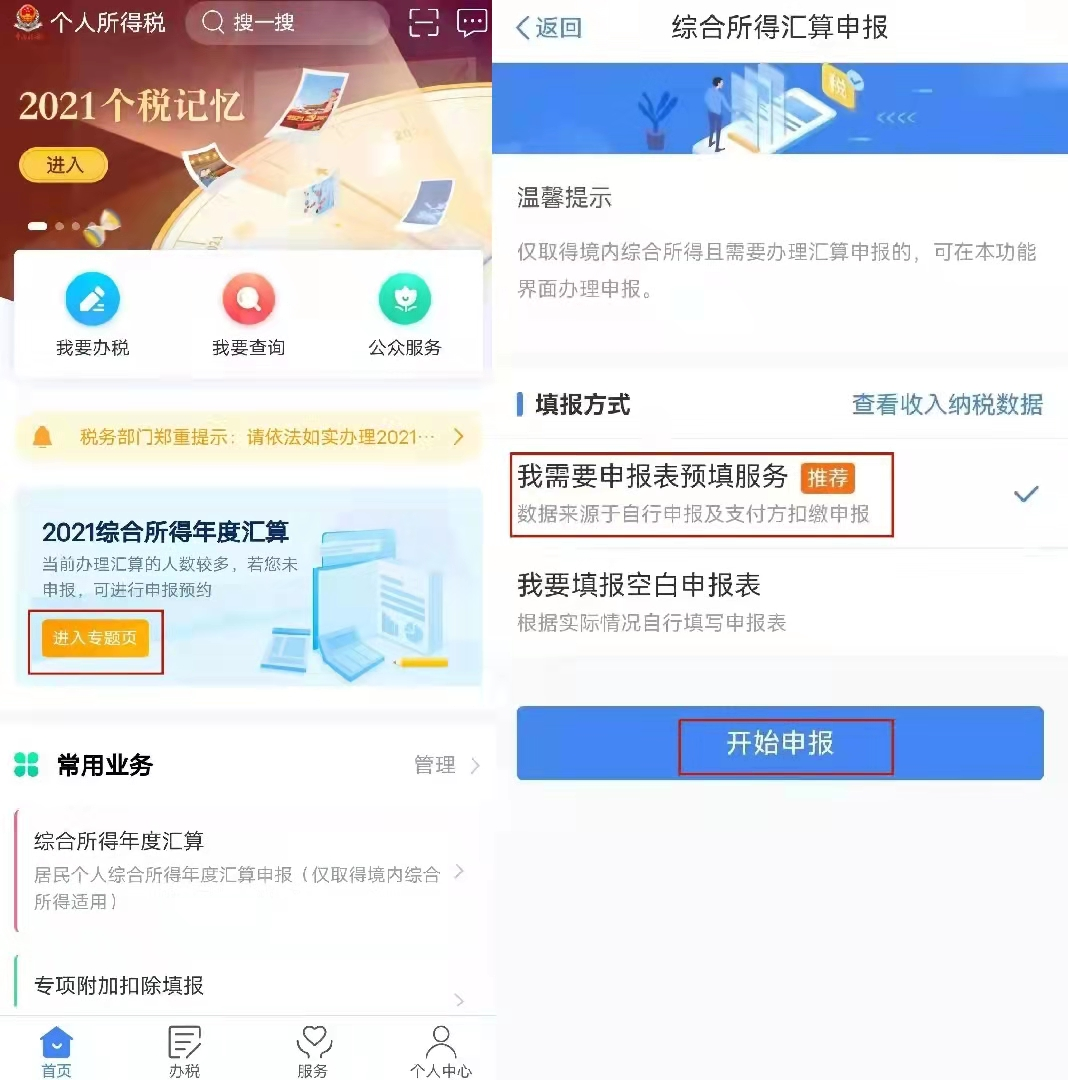Image resolution: width=1068 pixels, height=1080 pixels.
Task: Tap 开始申报 button
Action: 780,744
